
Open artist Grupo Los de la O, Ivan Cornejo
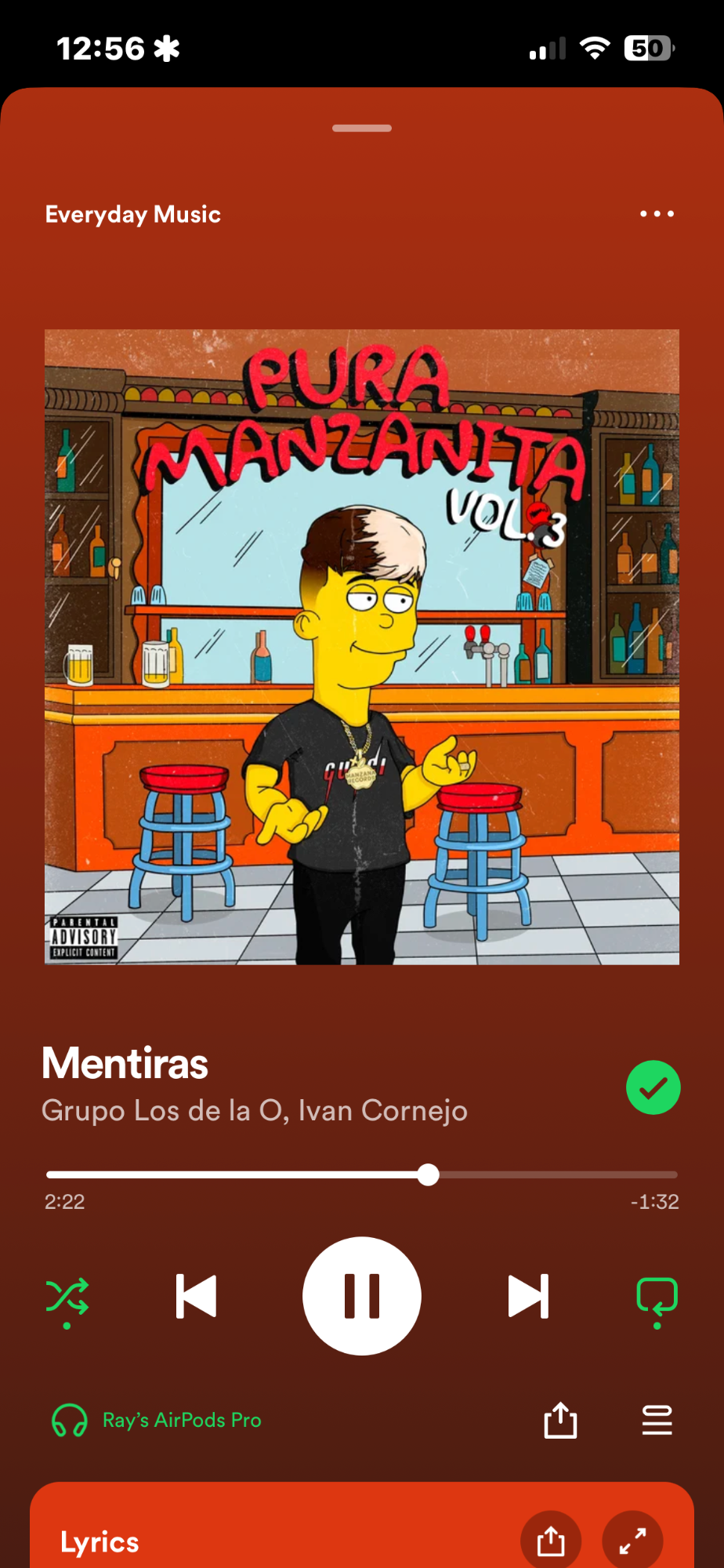(255, 1110)
